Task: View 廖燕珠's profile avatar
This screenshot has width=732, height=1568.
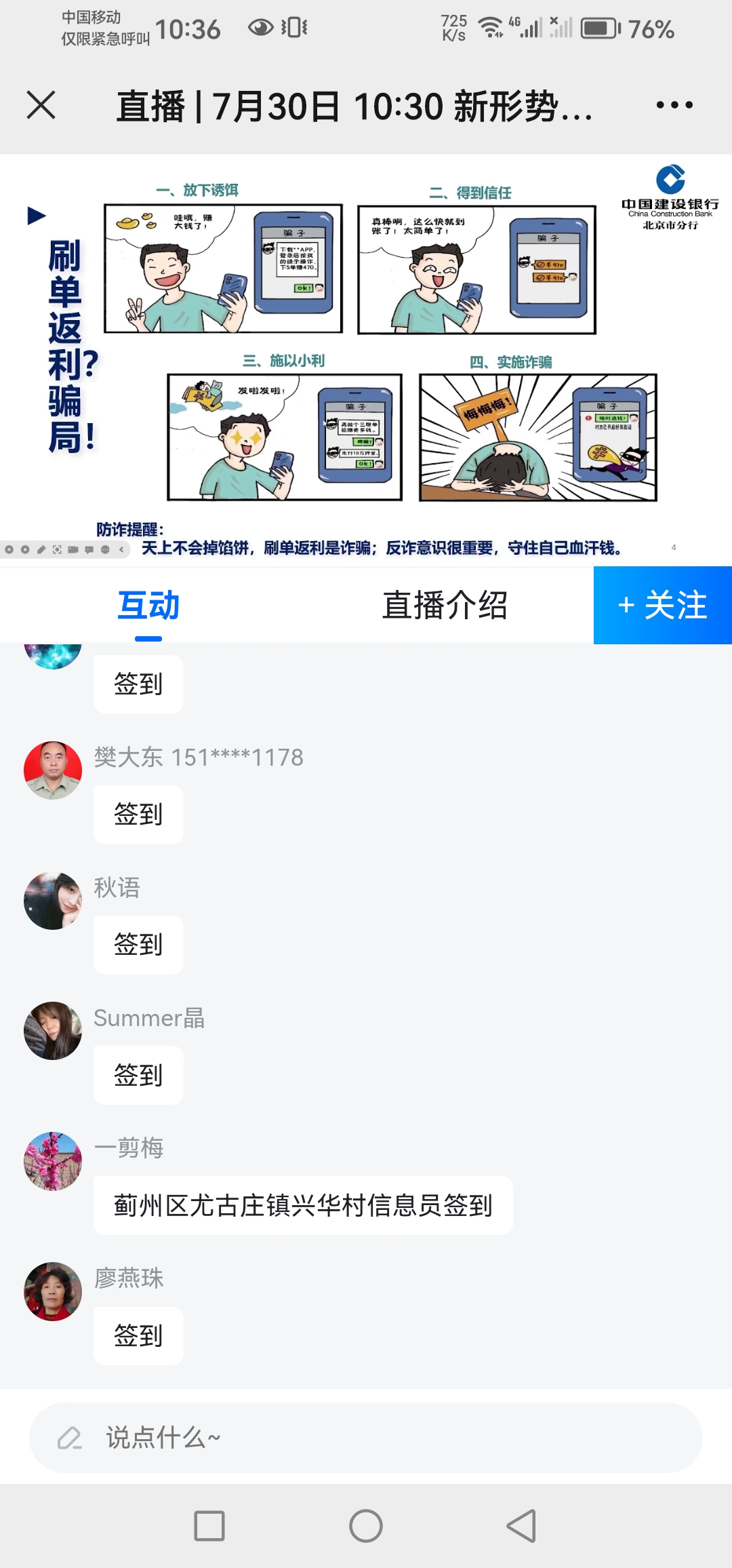Action: (x=53, y=1291)
